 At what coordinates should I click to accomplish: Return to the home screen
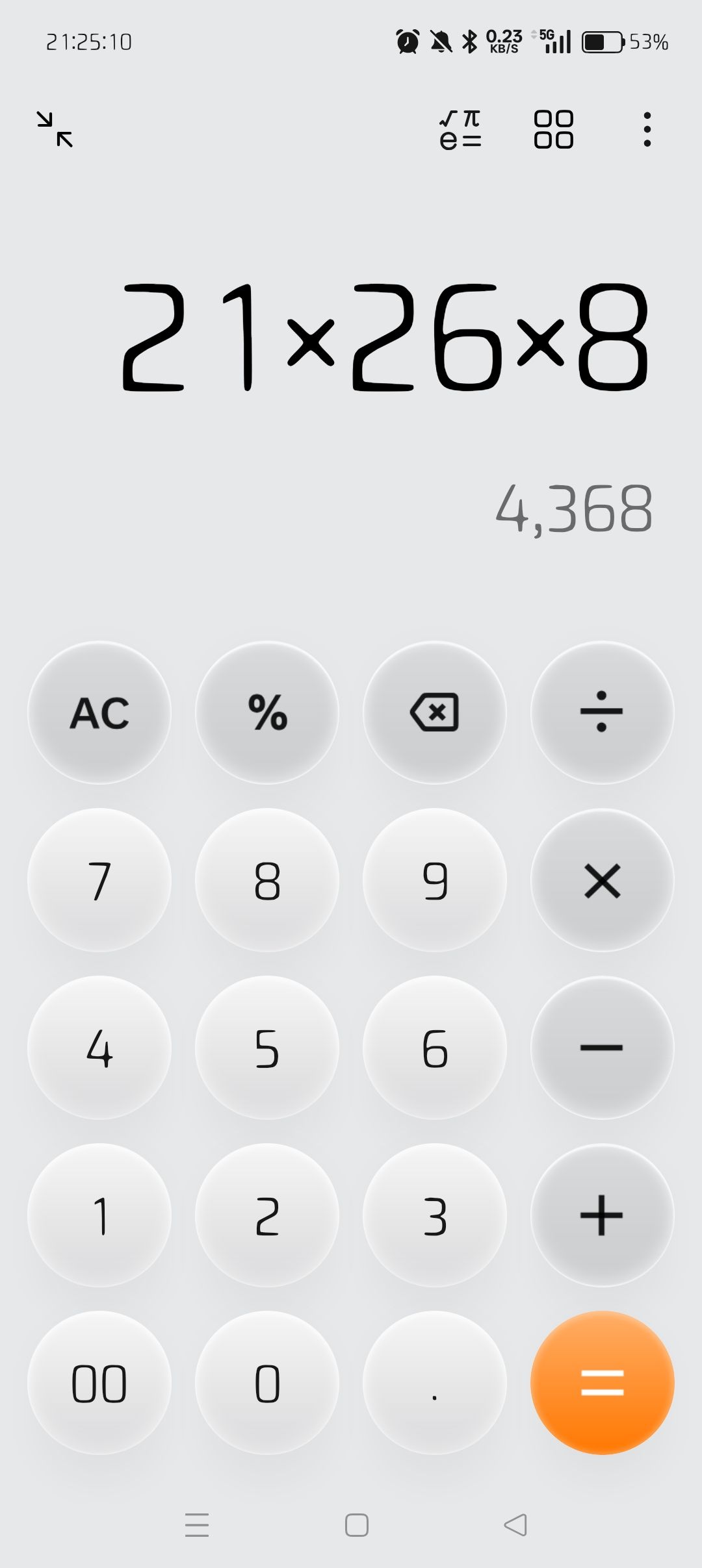[x=356, y=1525]
